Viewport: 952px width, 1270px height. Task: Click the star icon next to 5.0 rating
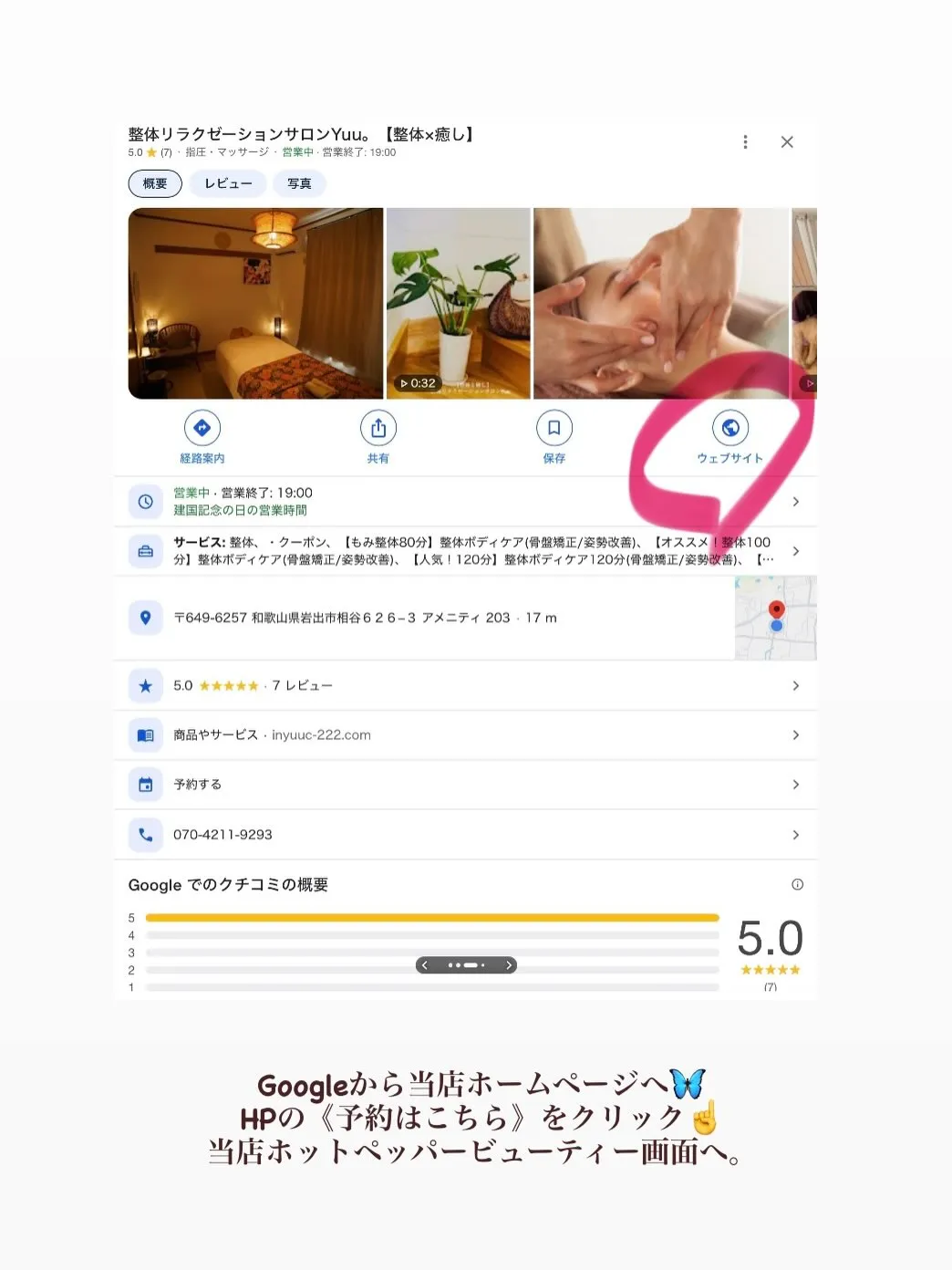point(145,685)
